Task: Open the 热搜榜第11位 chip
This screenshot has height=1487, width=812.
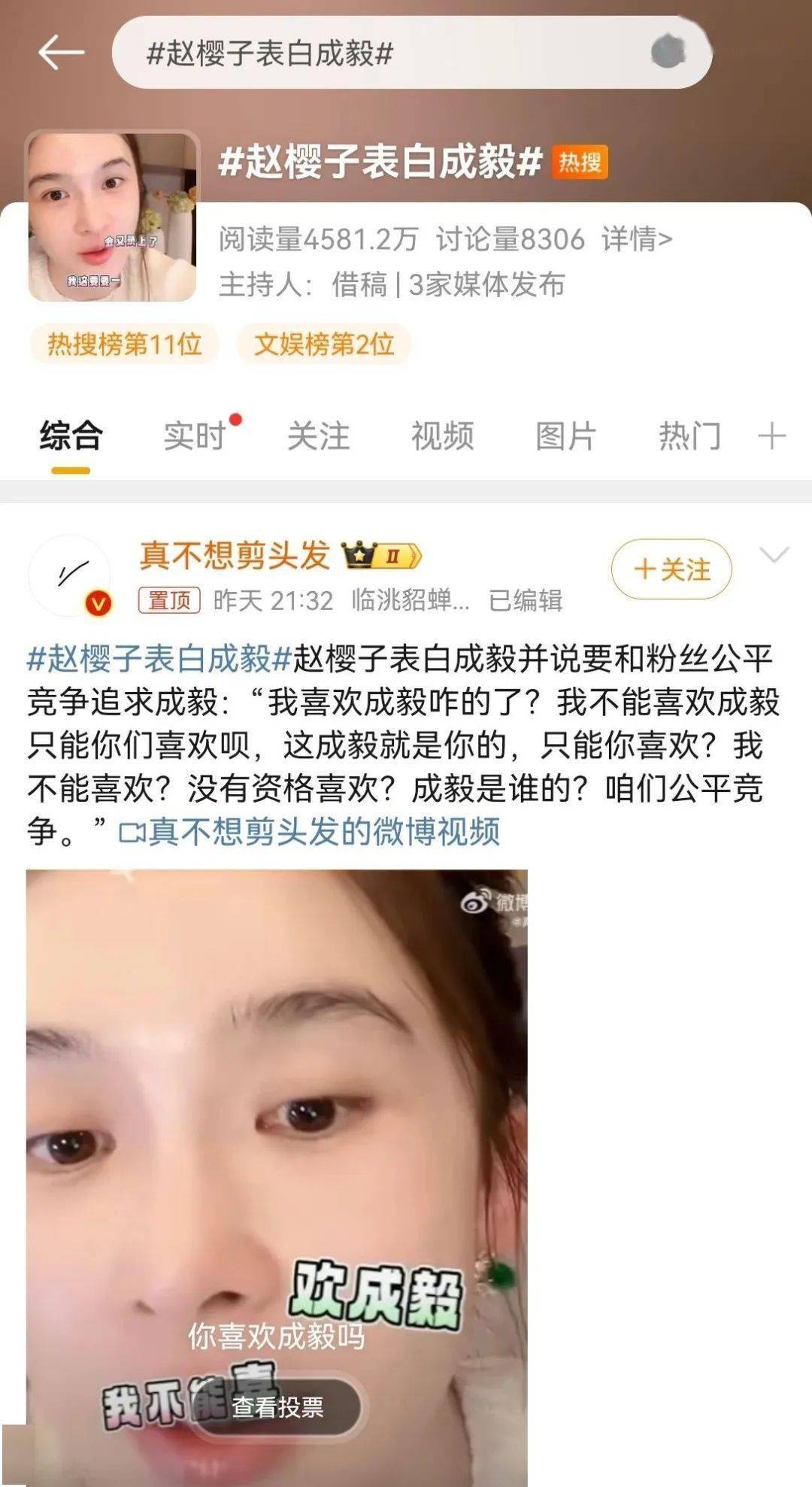Action: pyautogui.click(x=125, y=344)
